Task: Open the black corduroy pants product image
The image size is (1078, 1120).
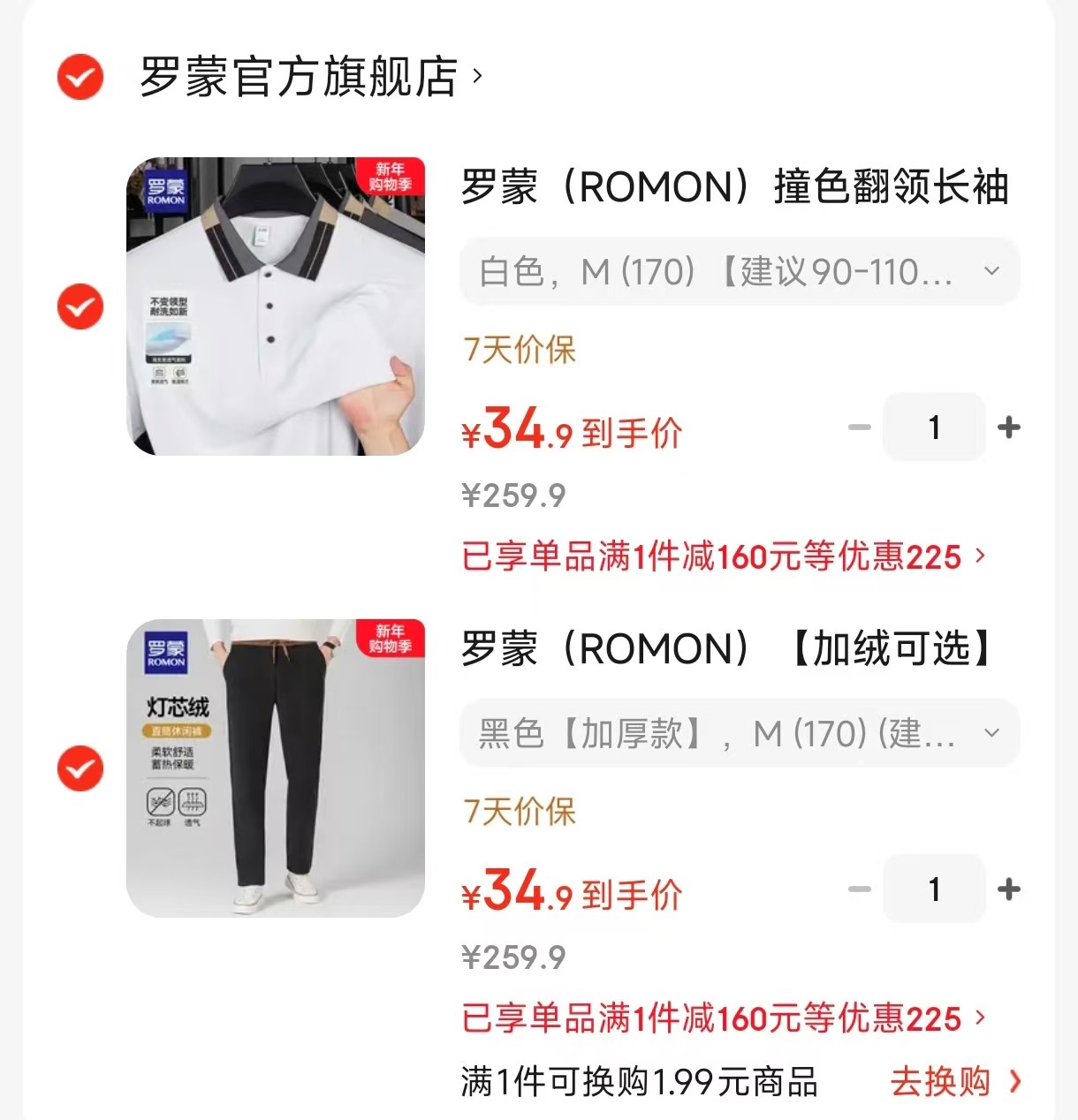Action: pos(276,768)
